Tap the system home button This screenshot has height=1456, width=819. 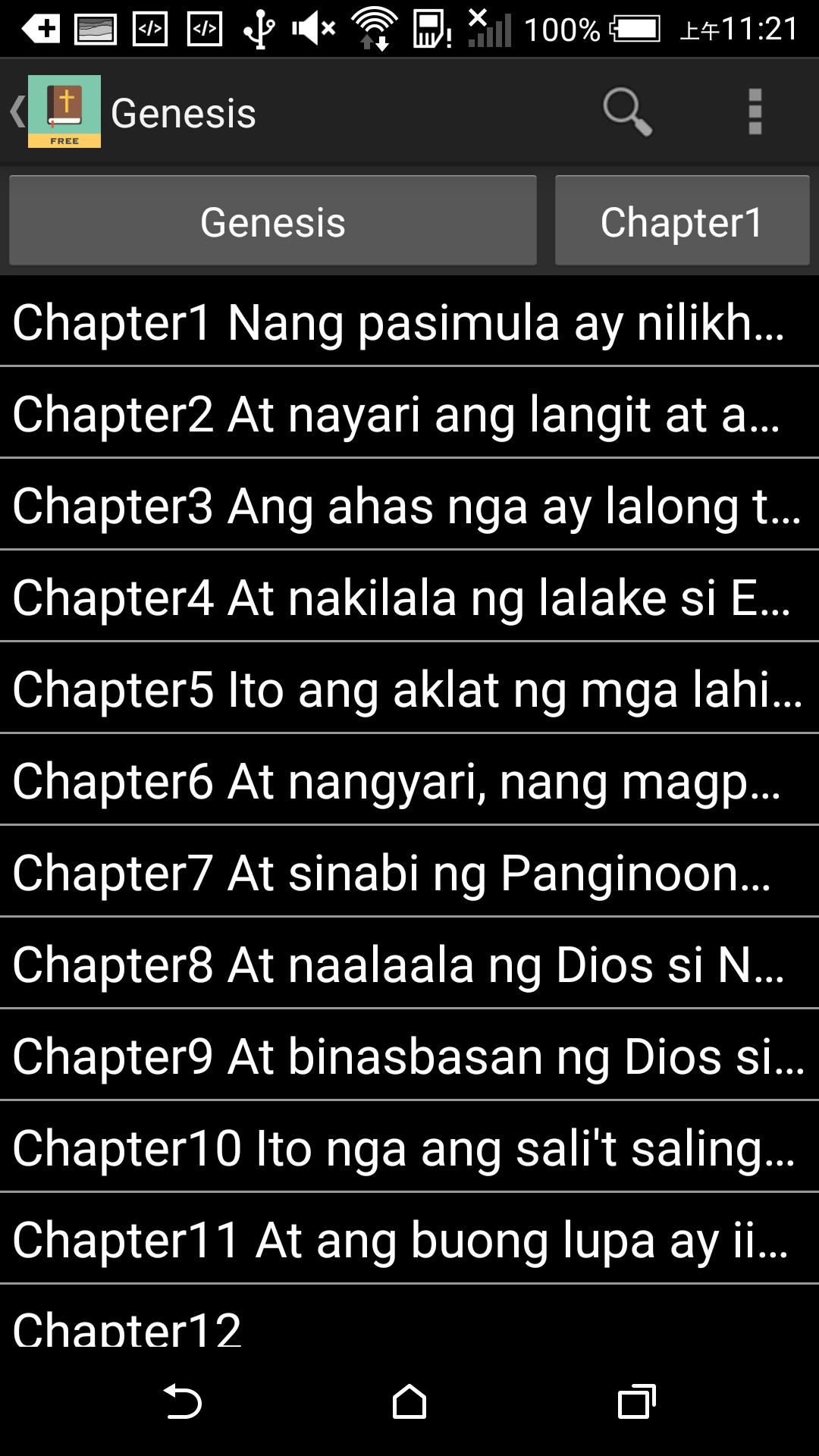409,1401
